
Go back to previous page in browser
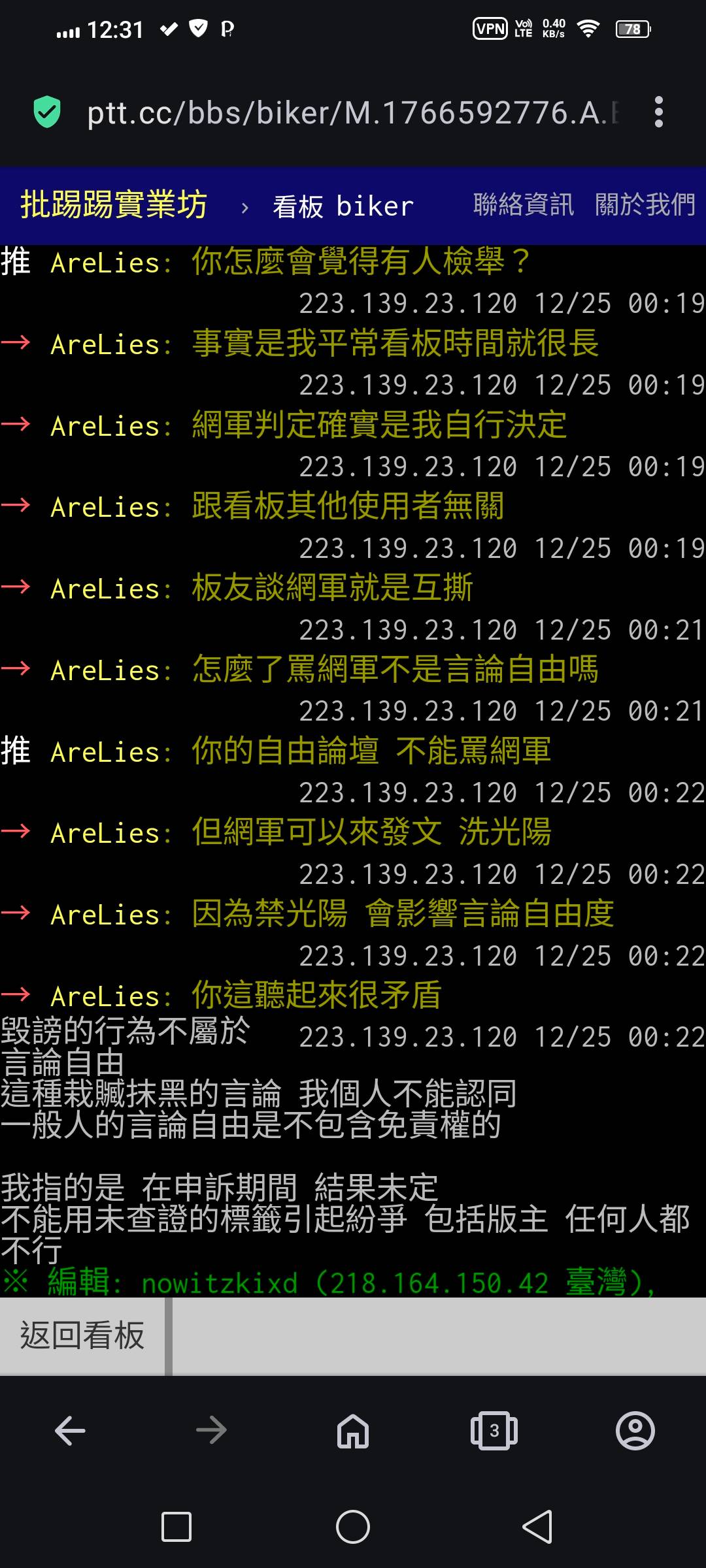pyautogui.click(x=71, y=1431)
